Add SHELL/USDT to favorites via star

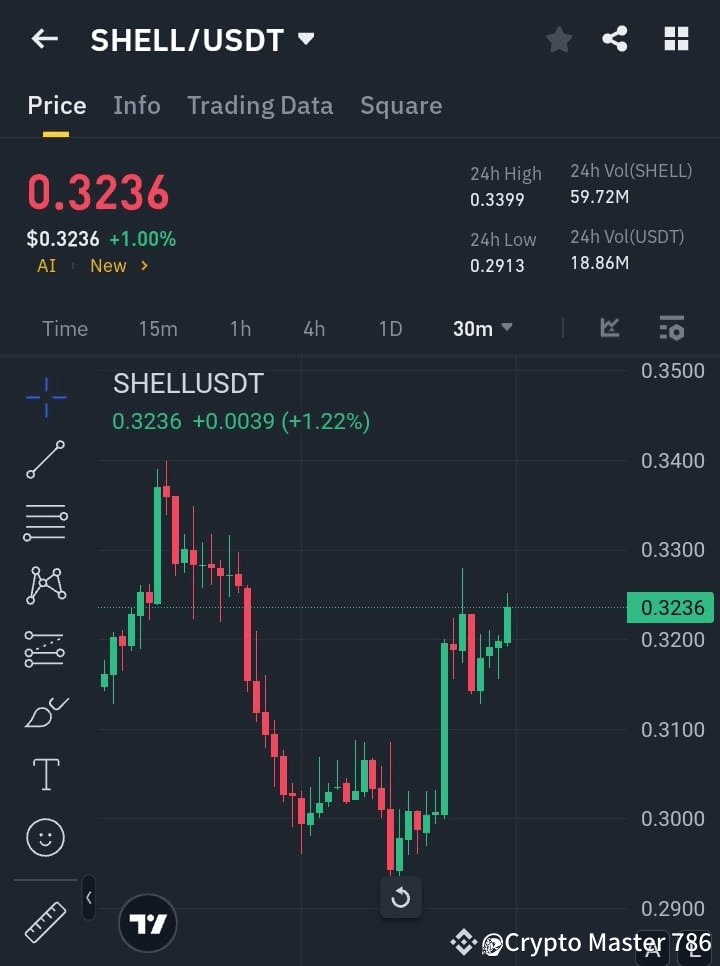(x=558, y=40)
